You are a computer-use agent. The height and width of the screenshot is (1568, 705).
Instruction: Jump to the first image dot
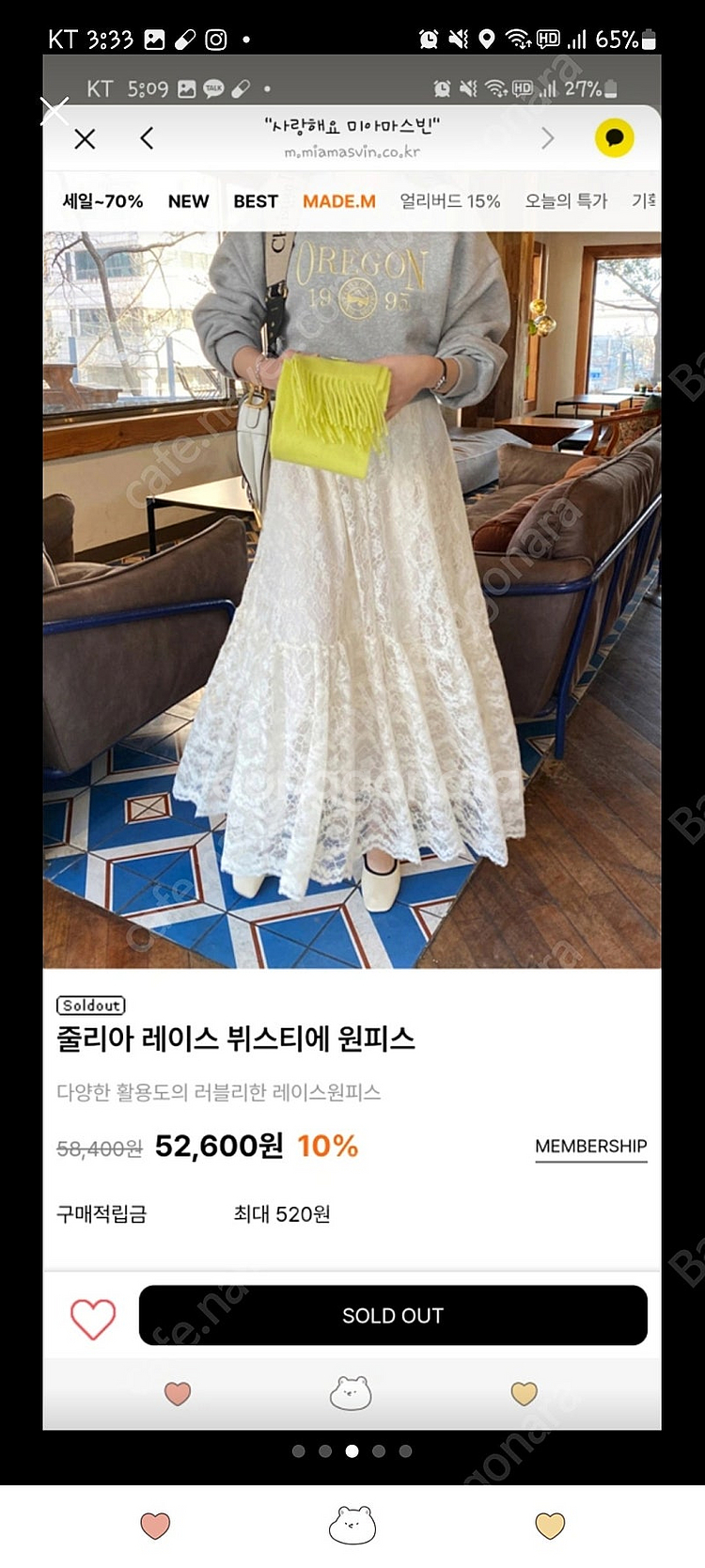coord(299,1451)
